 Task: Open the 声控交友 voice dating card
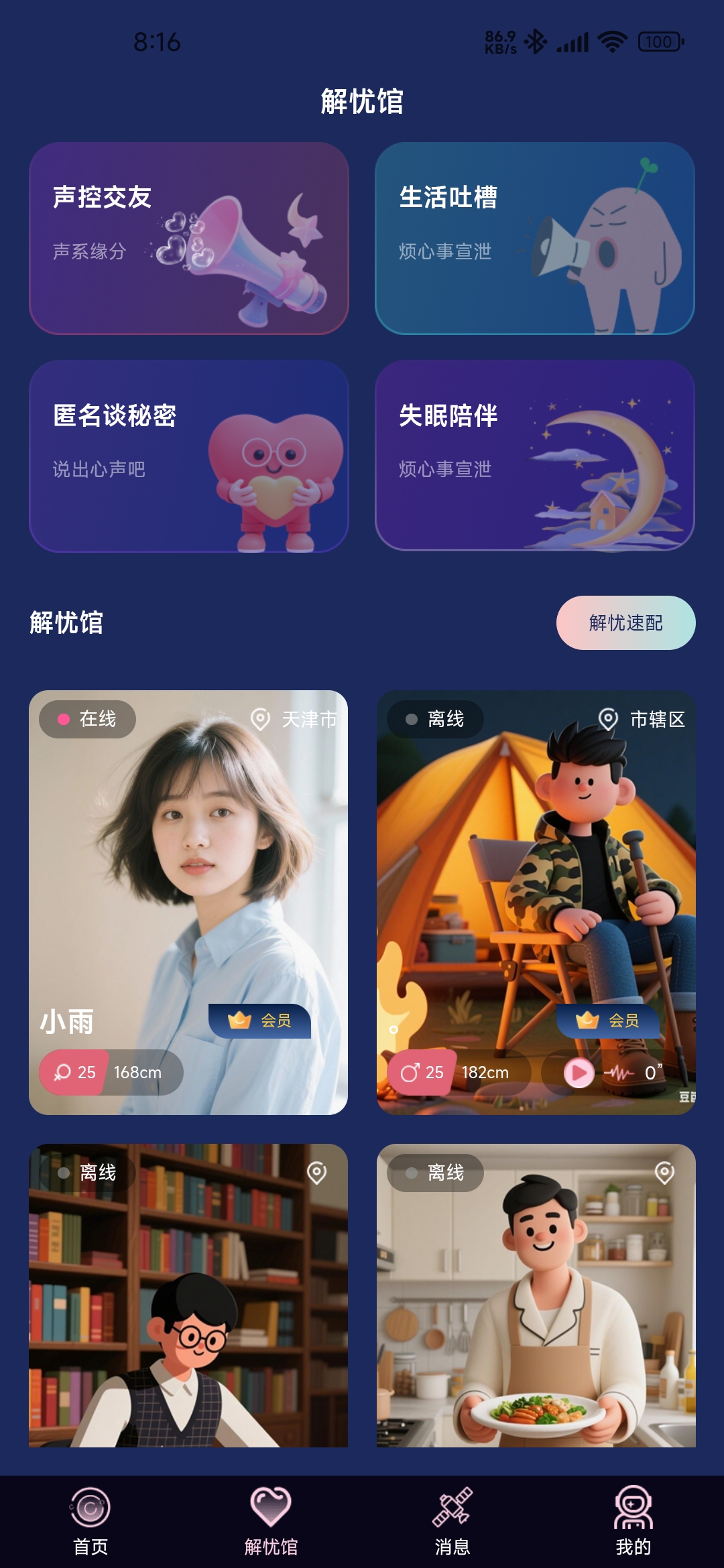click(188, 238)
